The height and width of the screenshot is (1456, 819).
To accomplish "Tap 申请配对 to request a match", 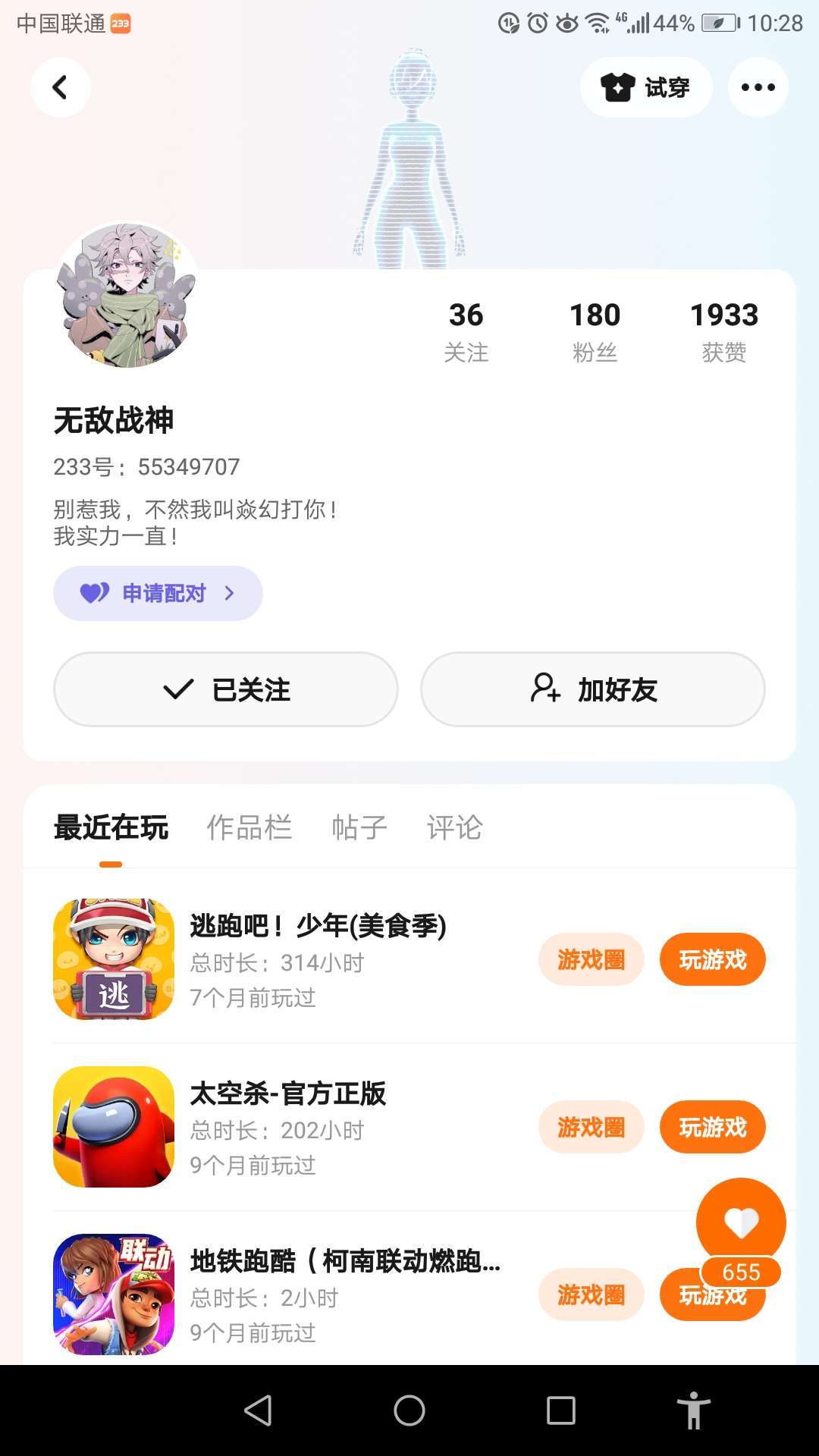I will 158,593.
